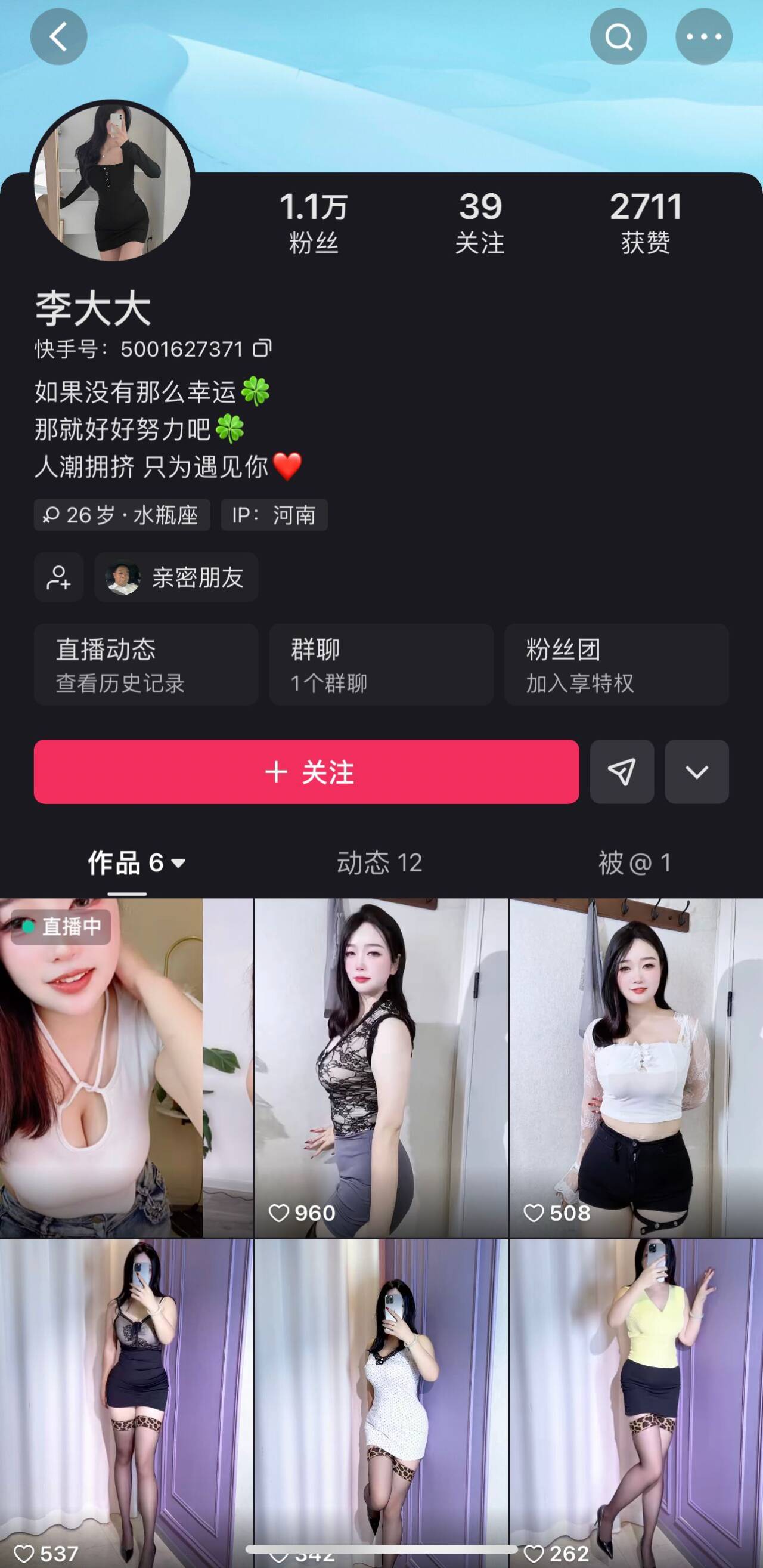Open the 39 关注 following list
The width and height of the screenshot is (763, 1568).
(480, 222)
